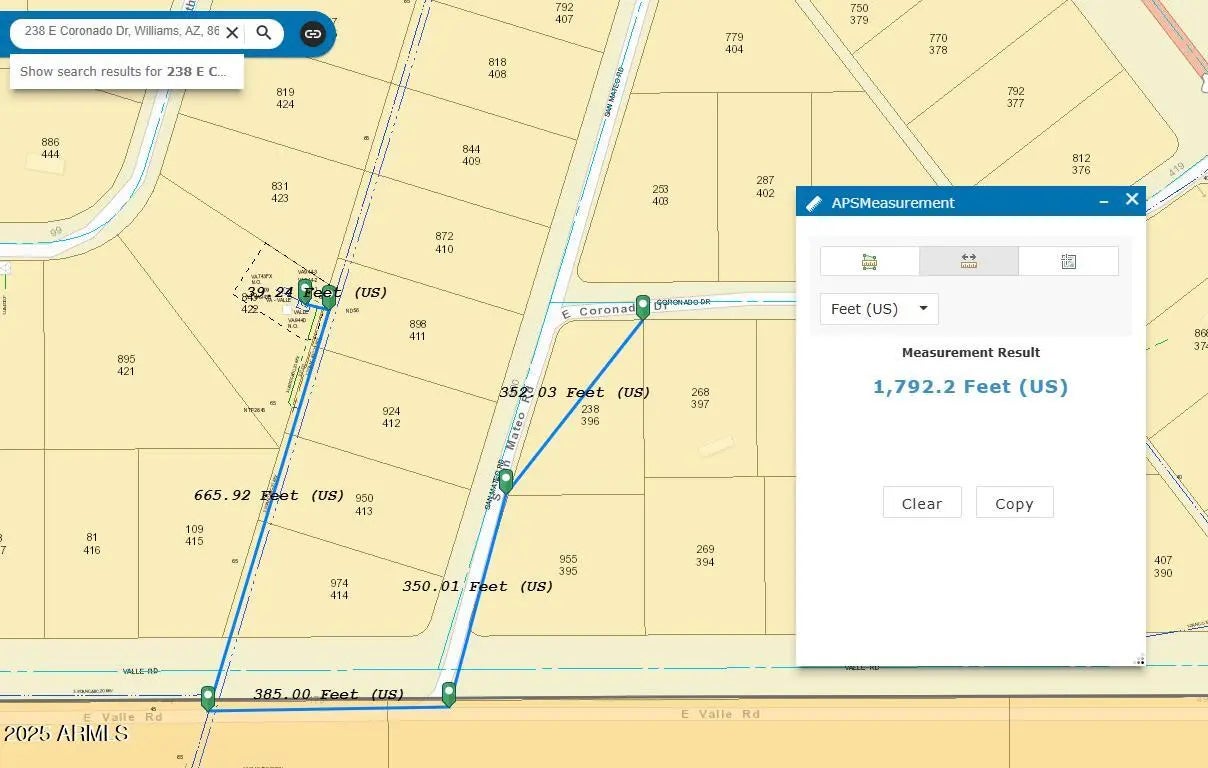1208x768 pixels.
Task: Close the APSMeasurement panel
Action: click(x=1132, y=200)
